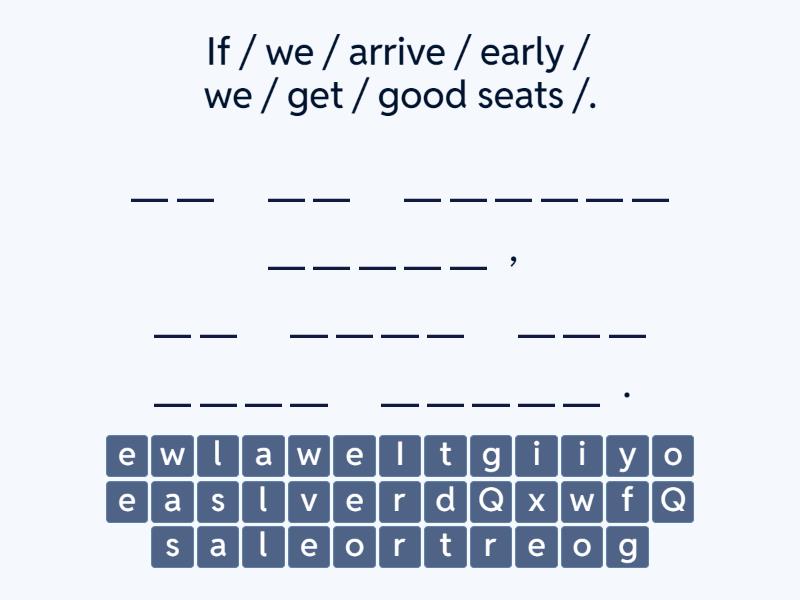Pick the letter y tile
800x600 pixels.
click(627, 456)
